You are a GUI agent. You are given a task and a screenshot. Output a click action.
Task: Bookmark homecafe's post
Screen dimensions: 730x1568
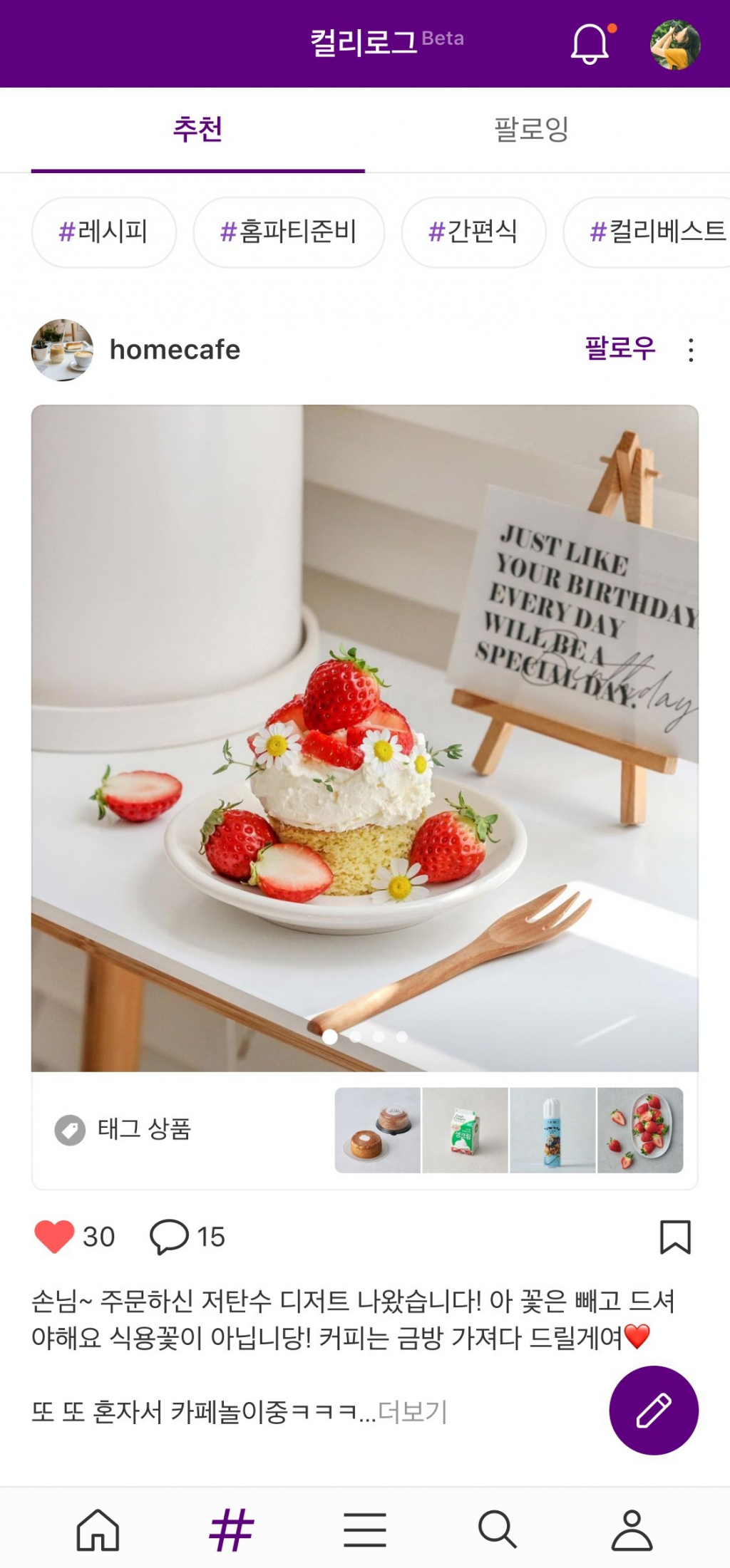click(674, 1236)
